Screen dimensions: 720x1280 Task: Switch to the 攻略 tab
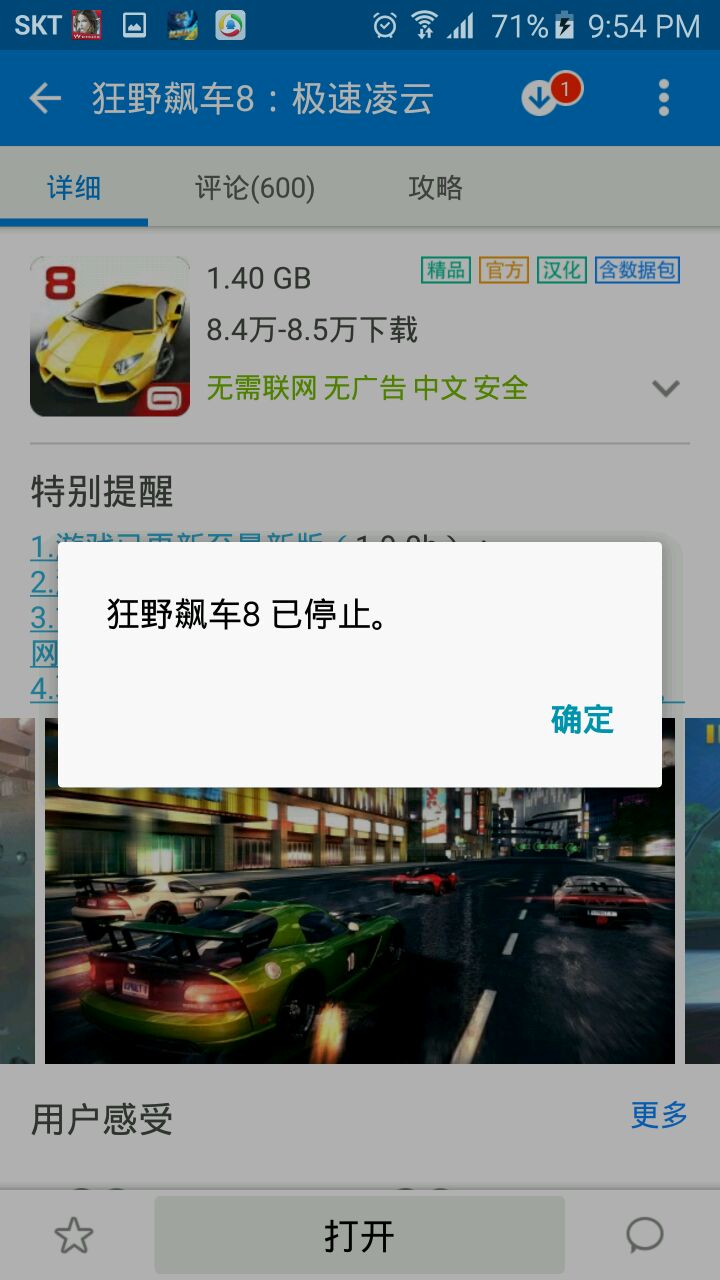click(x=435, y=187)
